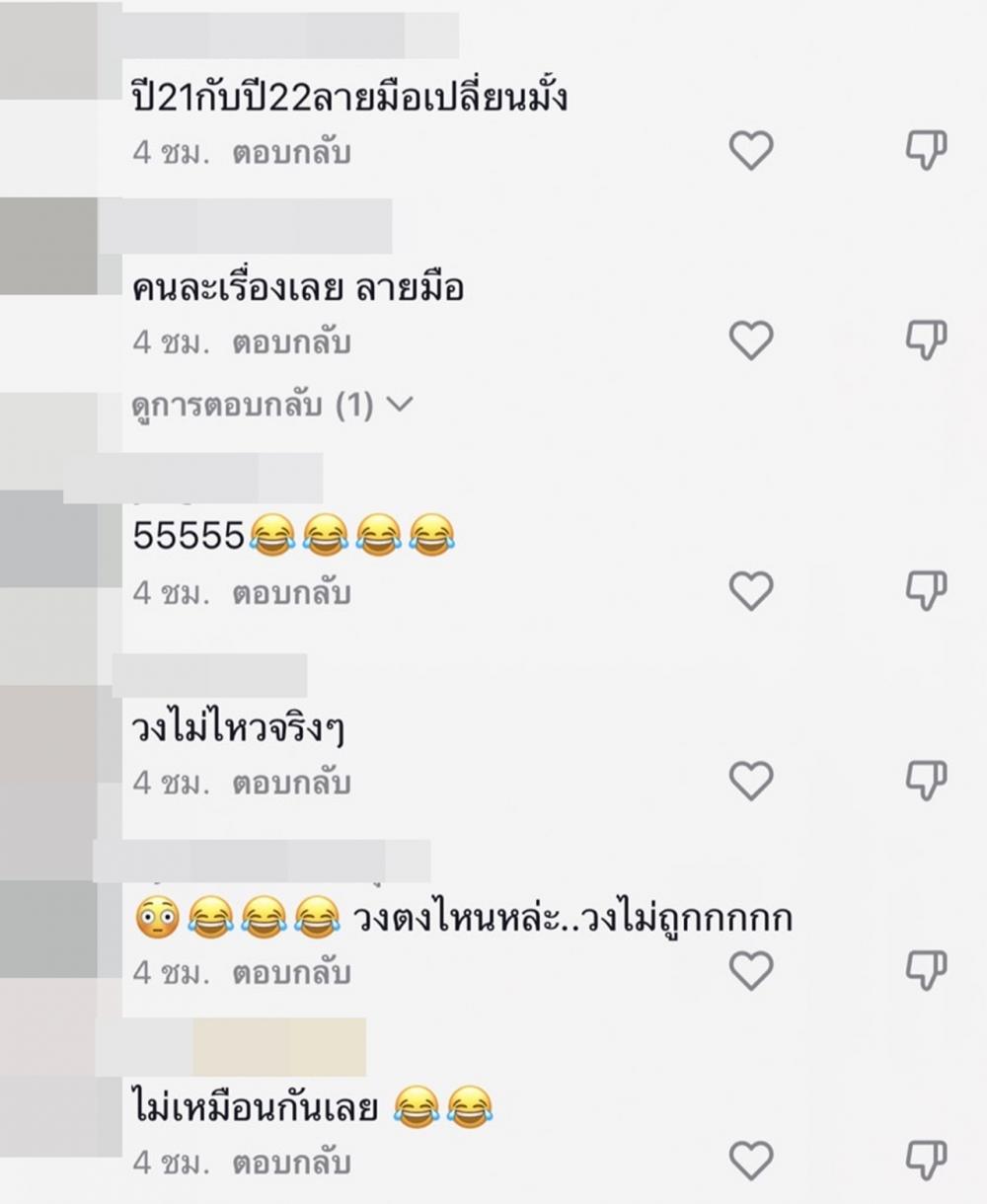Like the comment "คนละเรื่องเลย ลายมือ"
This screenshot has width=987, height=1204.
750,341
